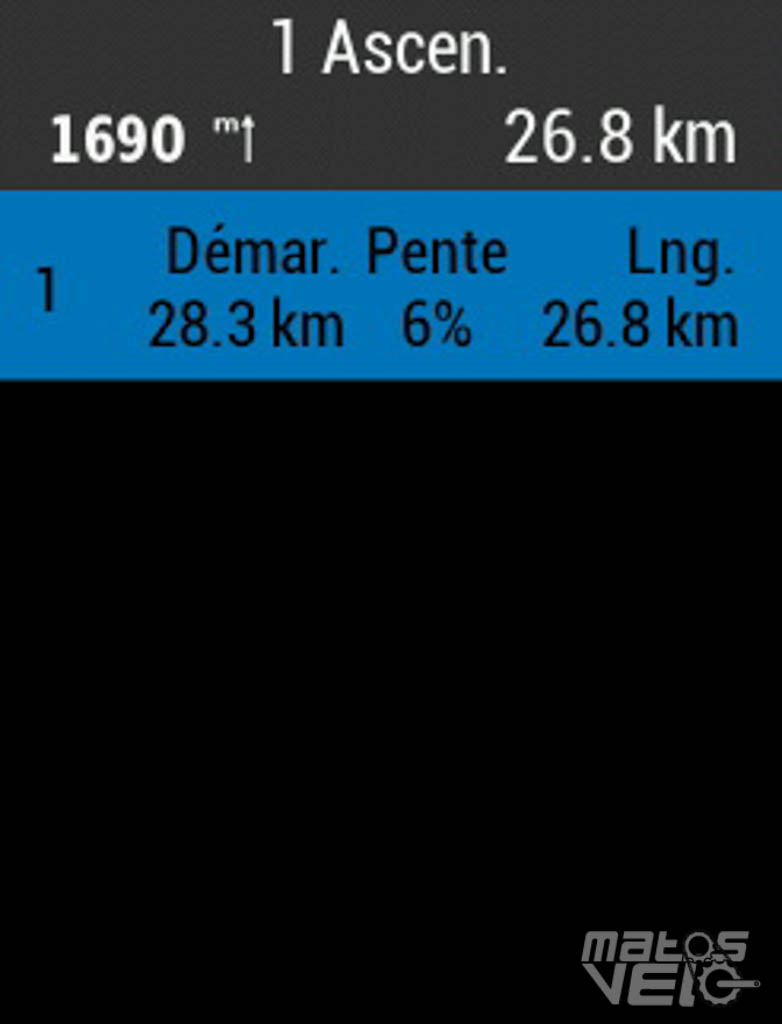Open climb 1 starting at 28.3 km
The width and height of the screenshot is (782, 1024).
pyautogui.click(x=391, y=287)
